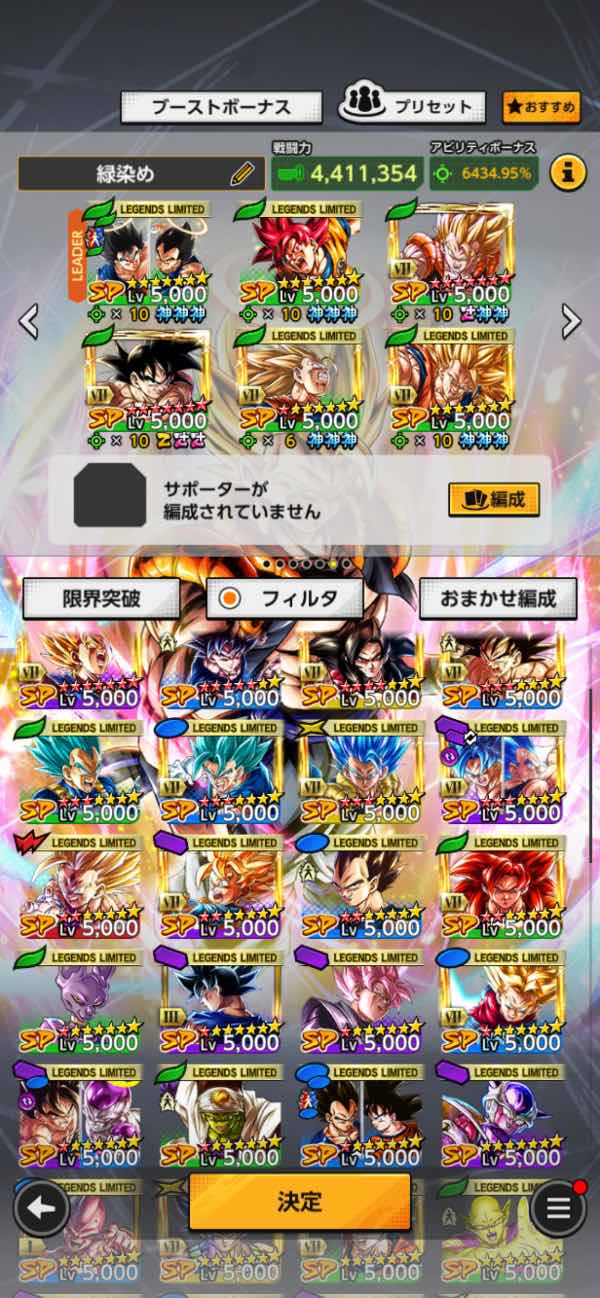Screen dimensions: 600x1298
Task: Open the プリセット presets menu
Action: pos(413,106)
